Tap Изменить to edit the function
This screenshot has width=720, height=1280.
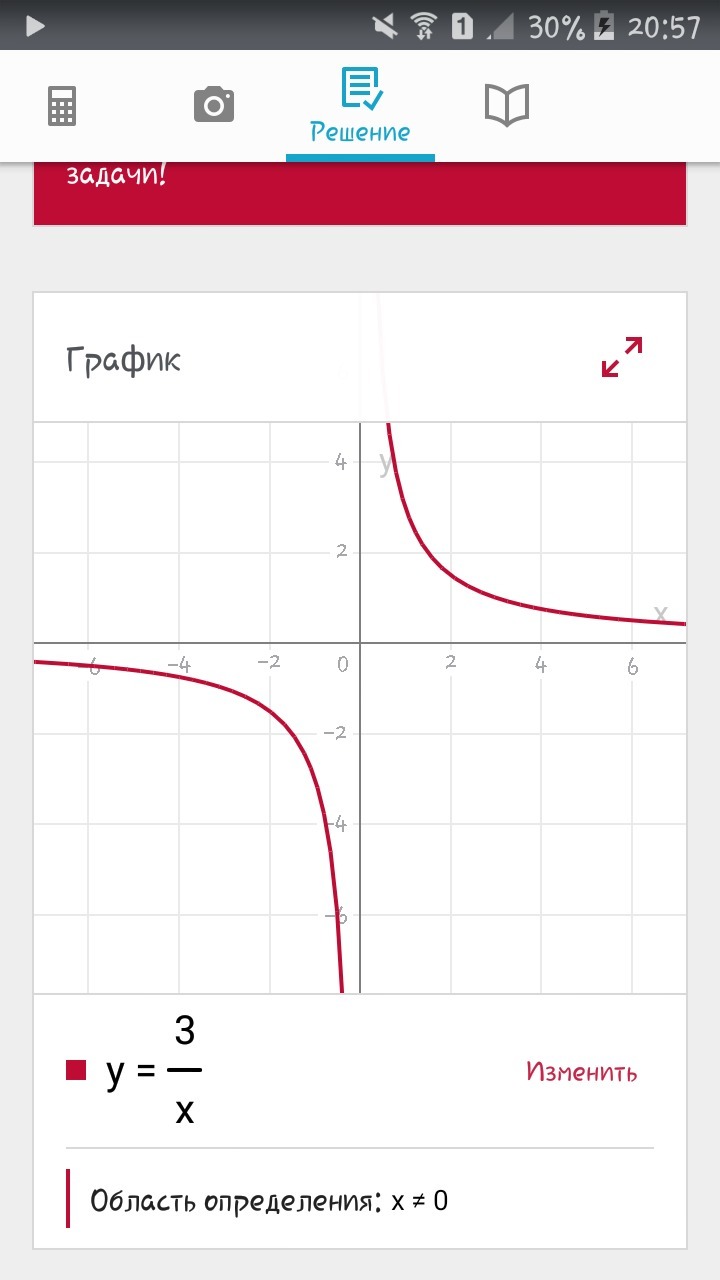581,1072
